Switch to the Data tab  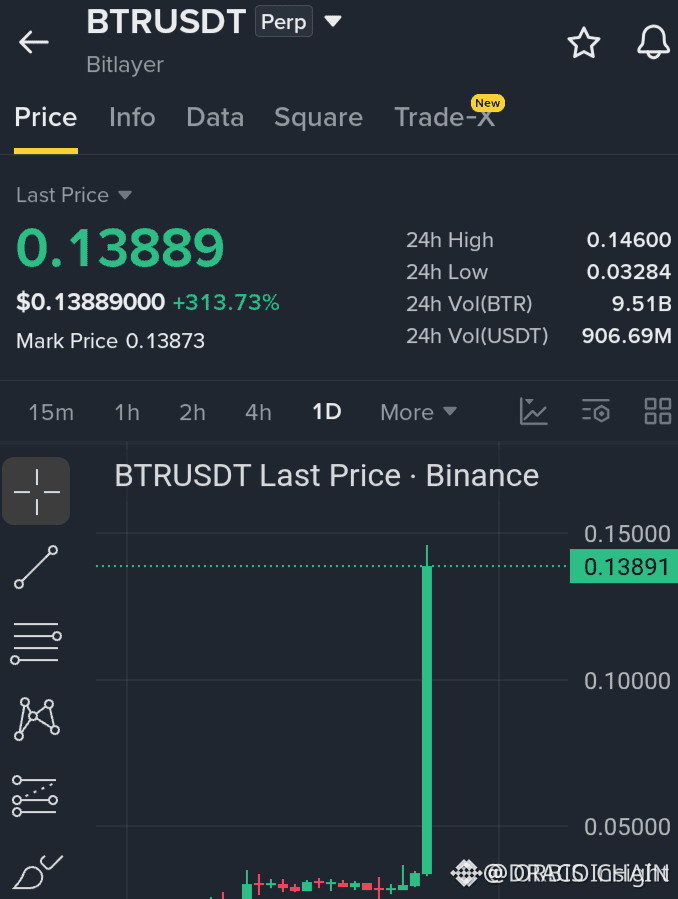[x=215, y=117]
